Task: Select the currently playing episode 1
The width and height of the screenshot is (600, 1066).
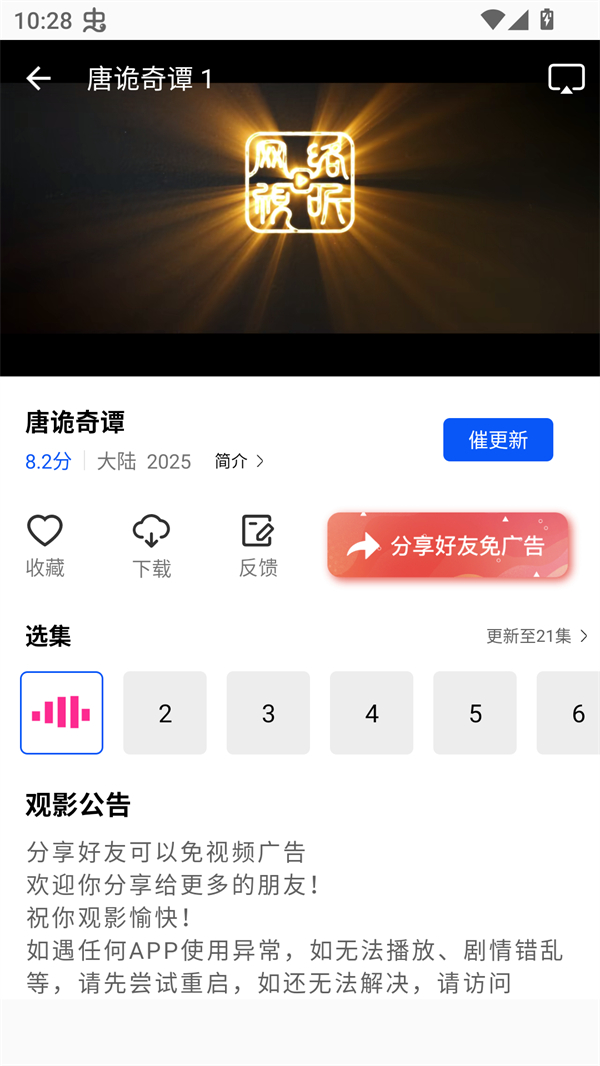Action: pyautogui.click(x=61, y=713)
